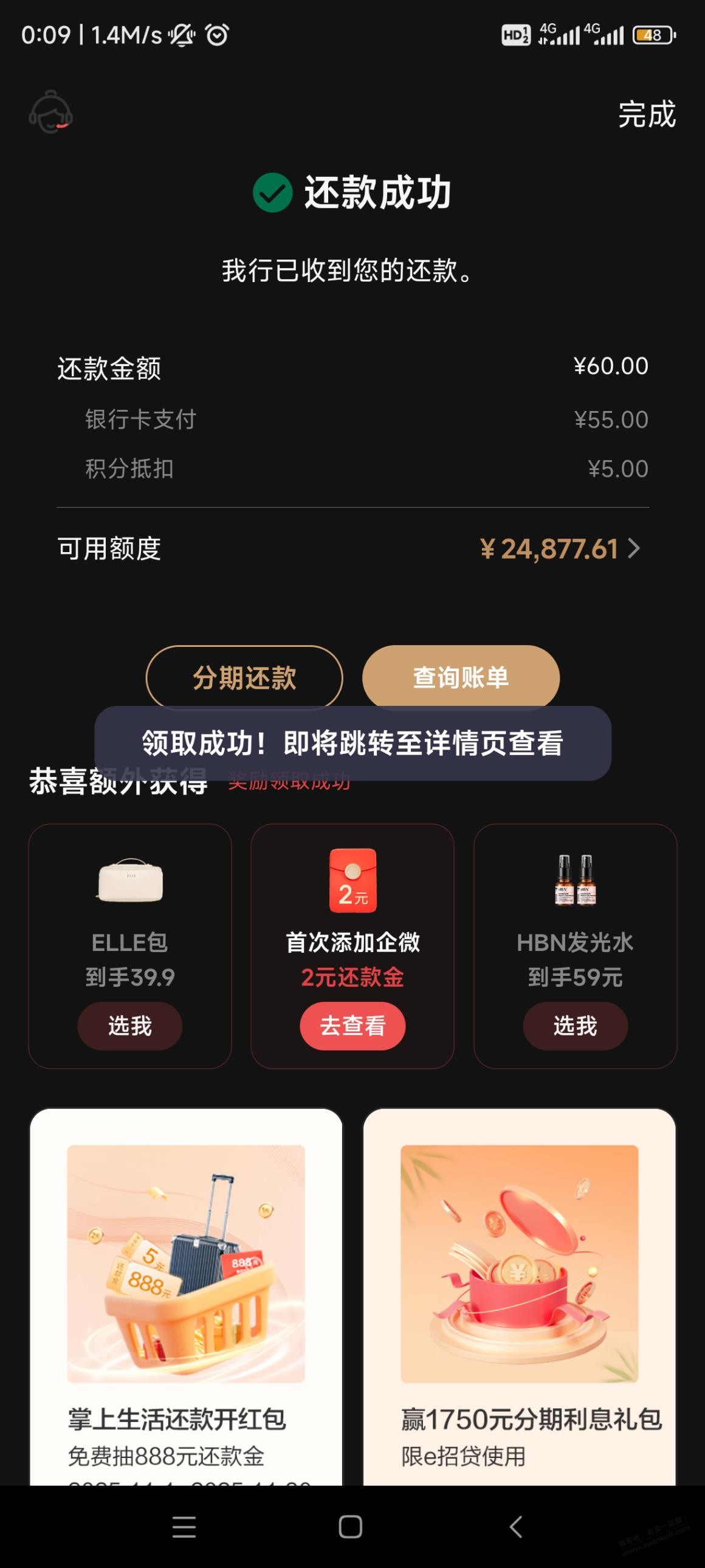Select 选我 under ELLE包
The image size is (705, 1568).
(x=129, y=1026)
